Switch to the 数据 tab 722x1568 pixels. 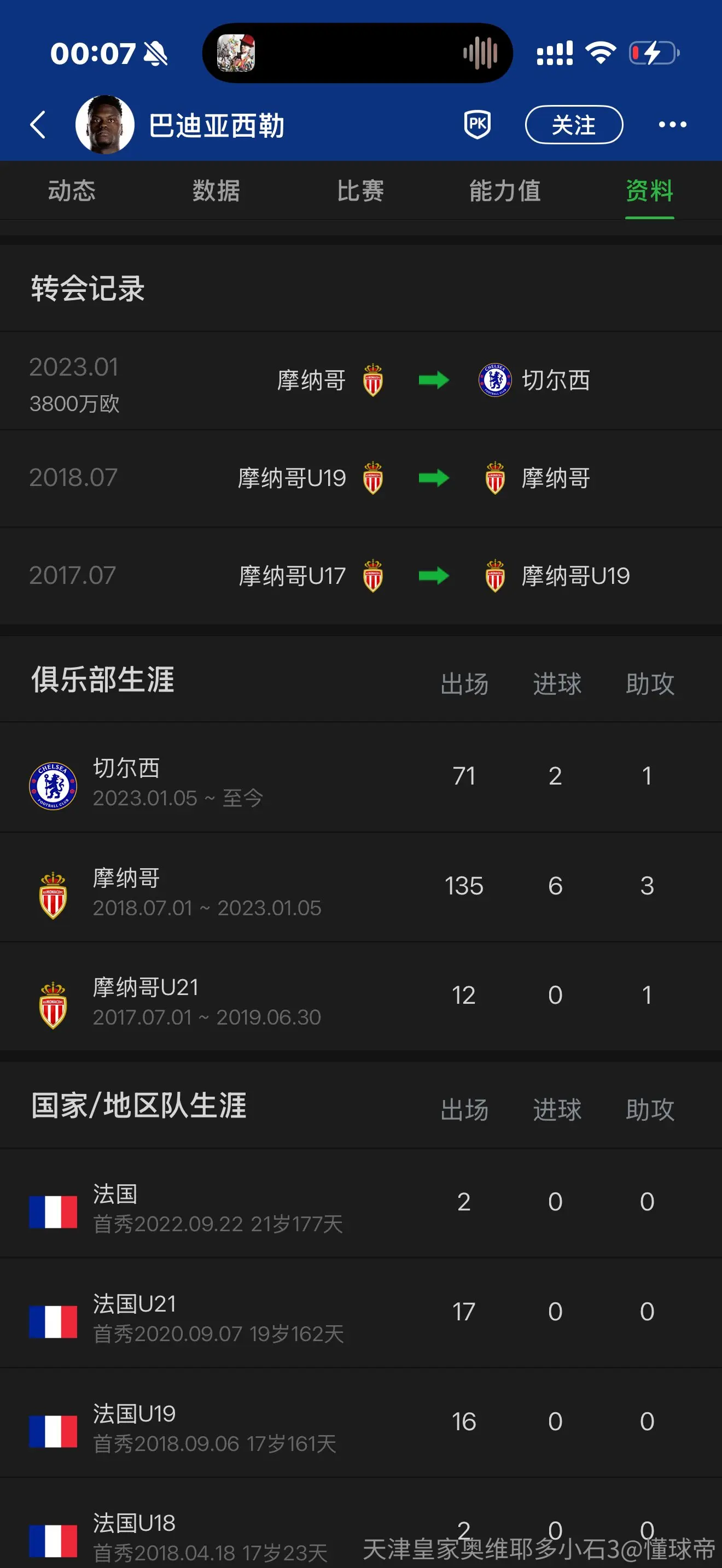(216, 190)
